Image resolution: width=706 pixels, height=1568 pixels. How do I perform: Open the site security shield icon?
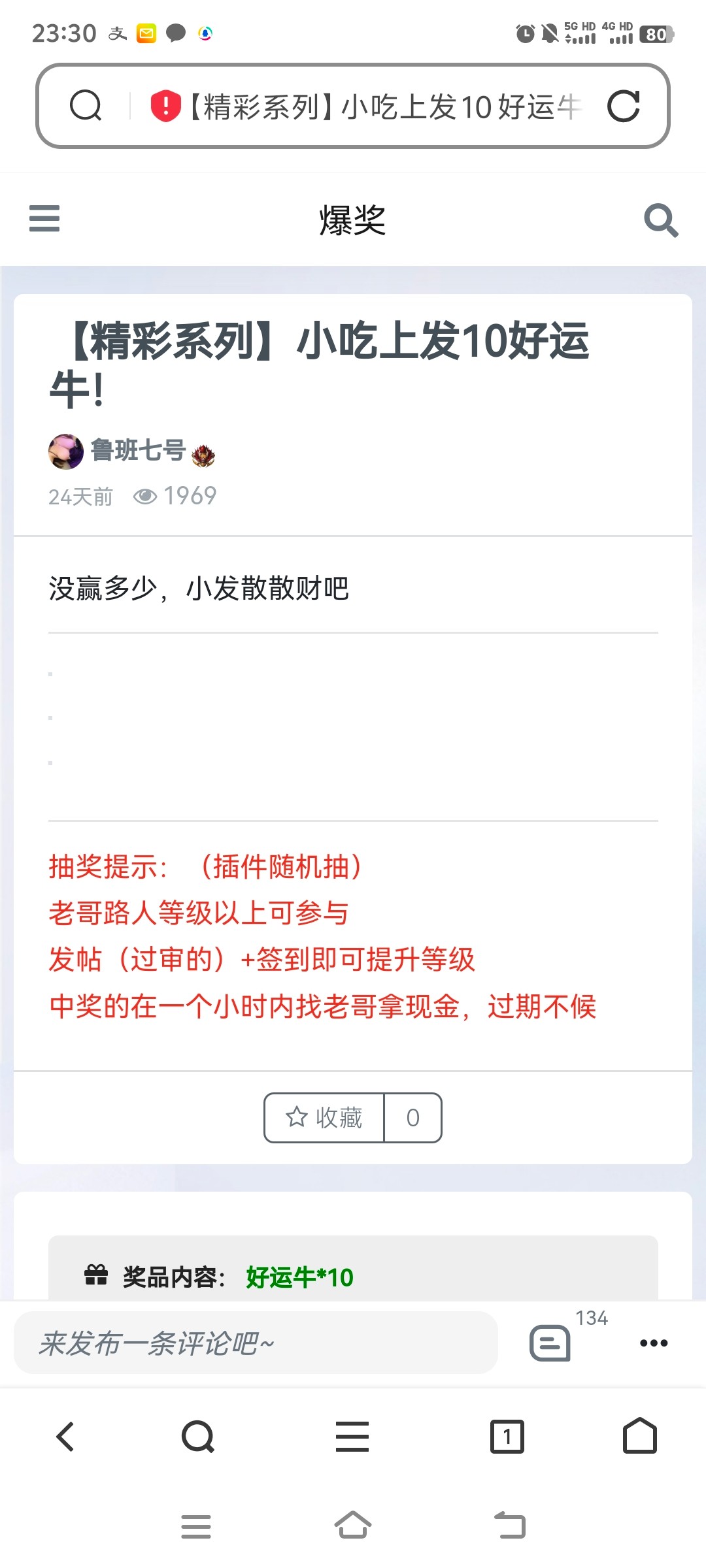(166, 106)
